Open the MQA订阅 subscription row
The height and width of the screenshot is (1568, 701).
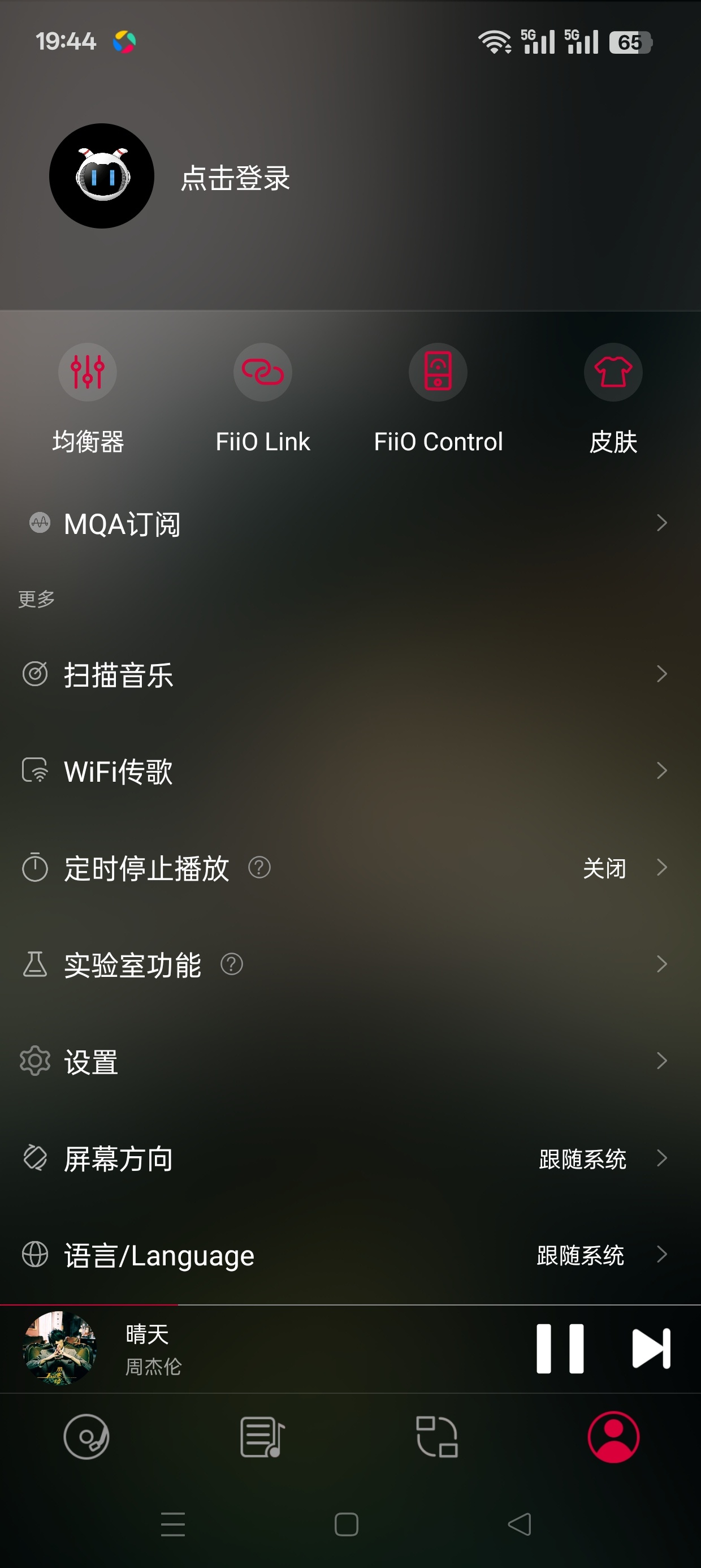[x=350, y=523]
